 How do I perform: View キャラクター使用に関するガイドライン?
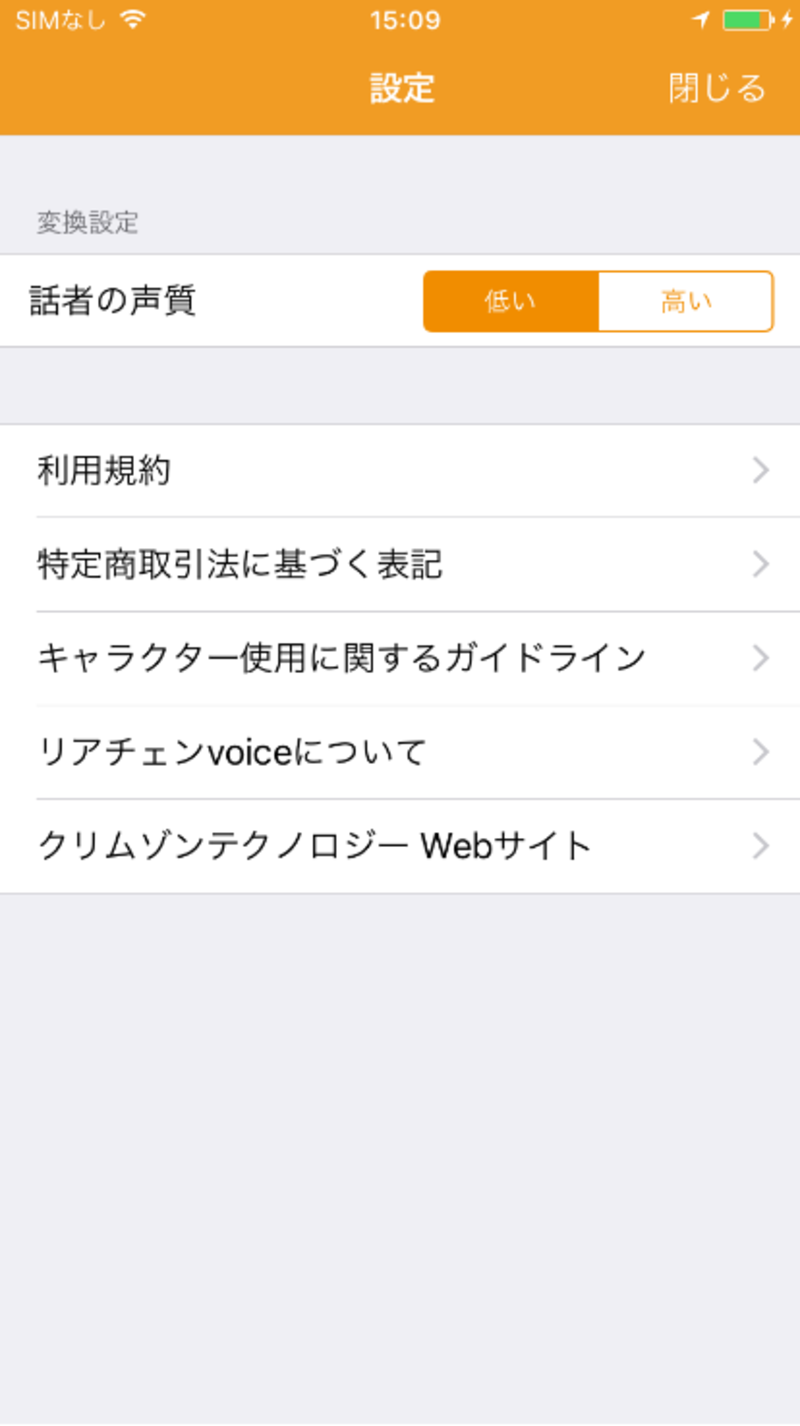pos(400,659)
